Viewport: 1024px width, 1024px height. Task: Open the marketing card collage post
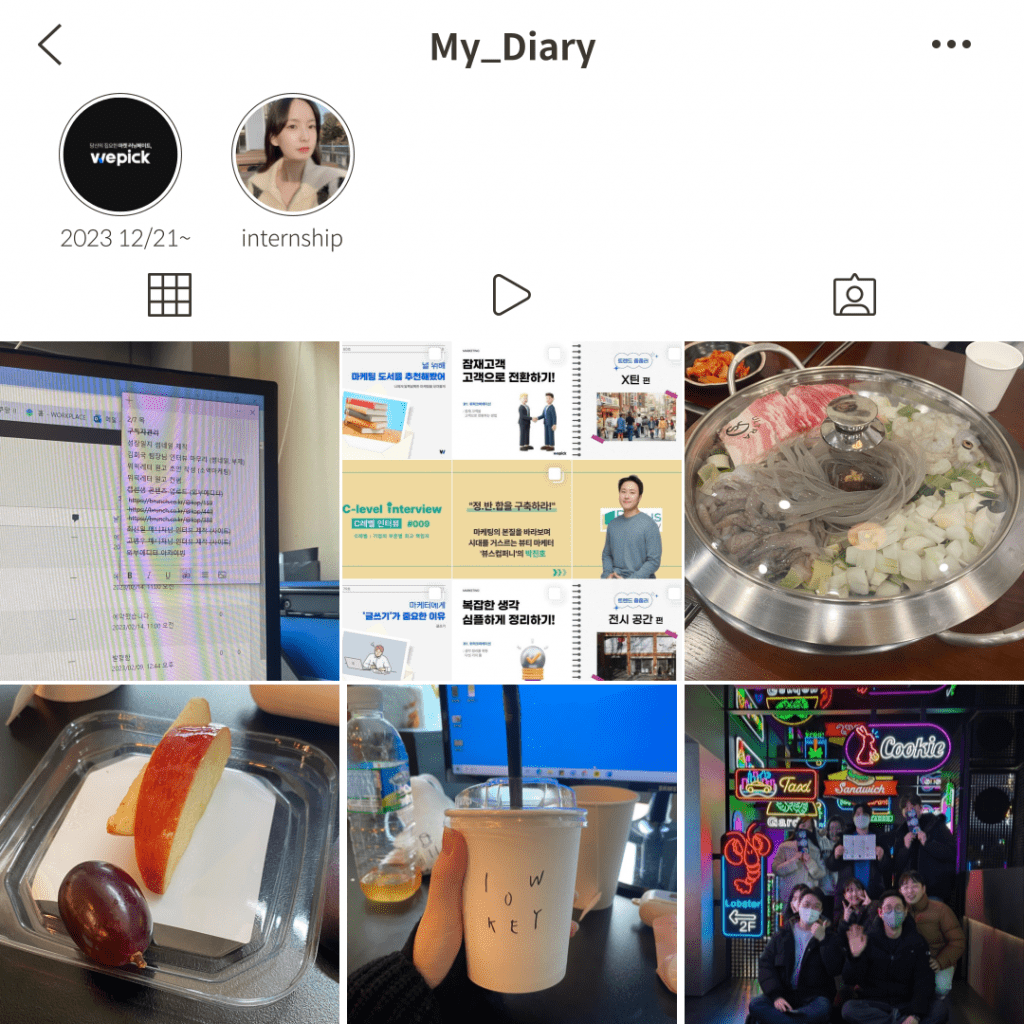(x=511, y=511)
